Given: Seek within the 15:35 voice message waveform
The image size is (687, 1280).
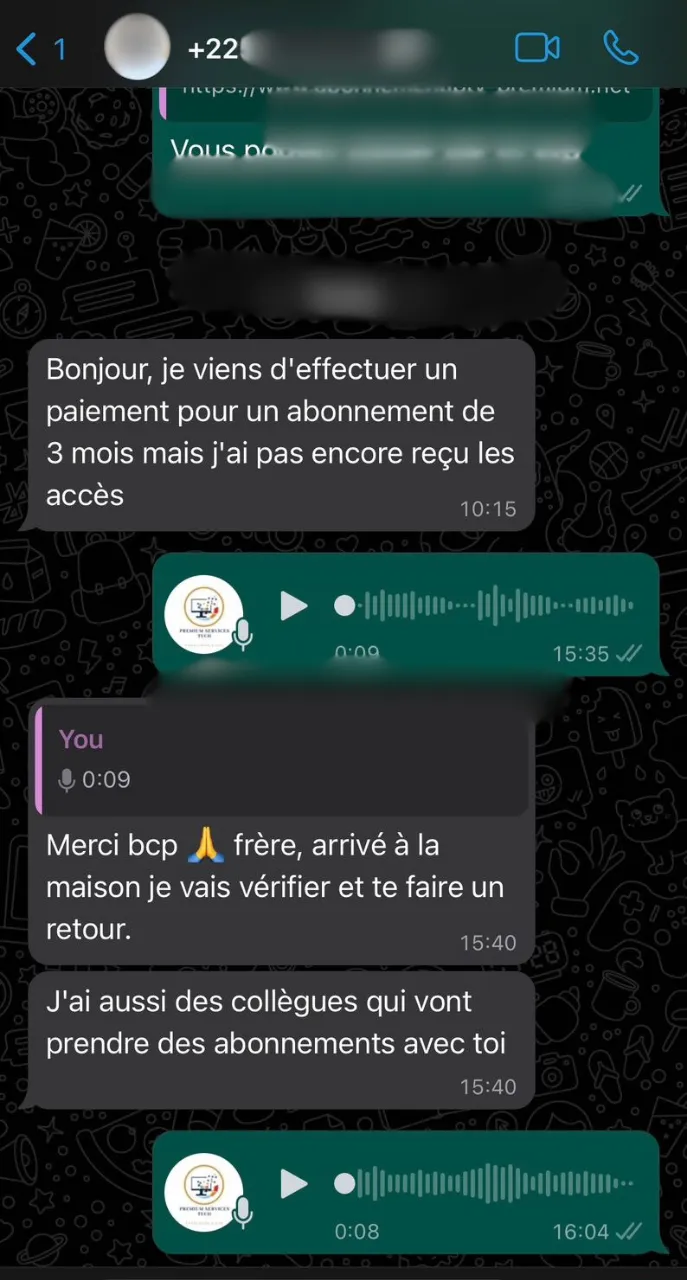Looking at the screenshot, I should [x=490, y=606].
